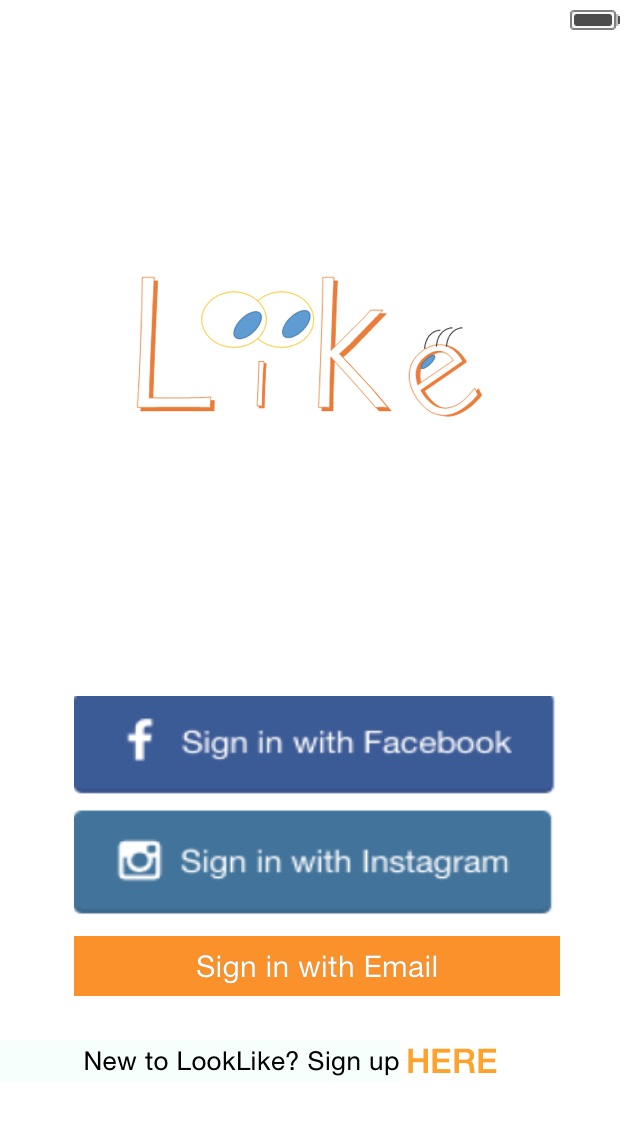Open sign up via the HERE link
632x1122 pixels.
451,1062
